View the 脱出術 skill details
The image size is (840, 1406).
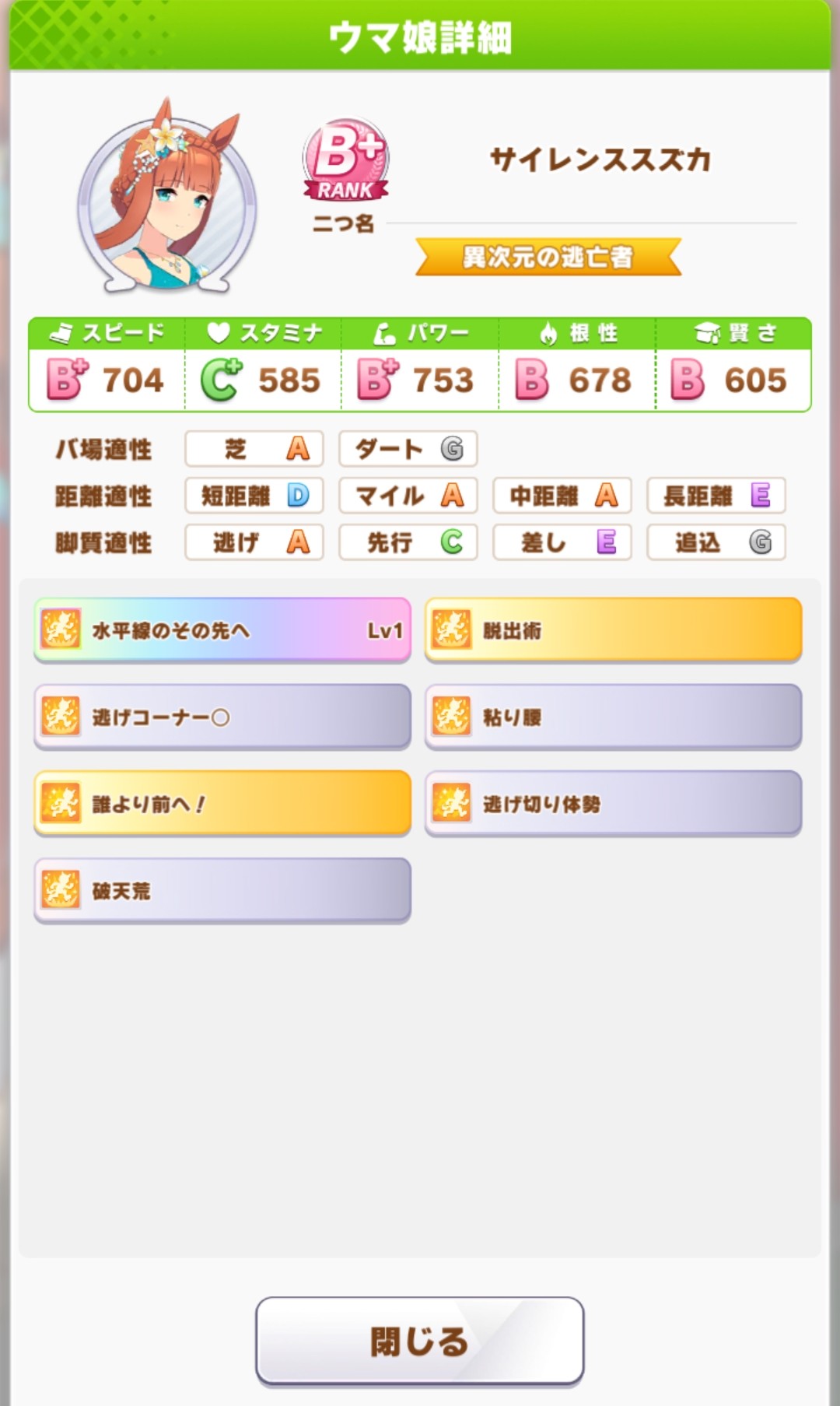click(x=614, y=629)
